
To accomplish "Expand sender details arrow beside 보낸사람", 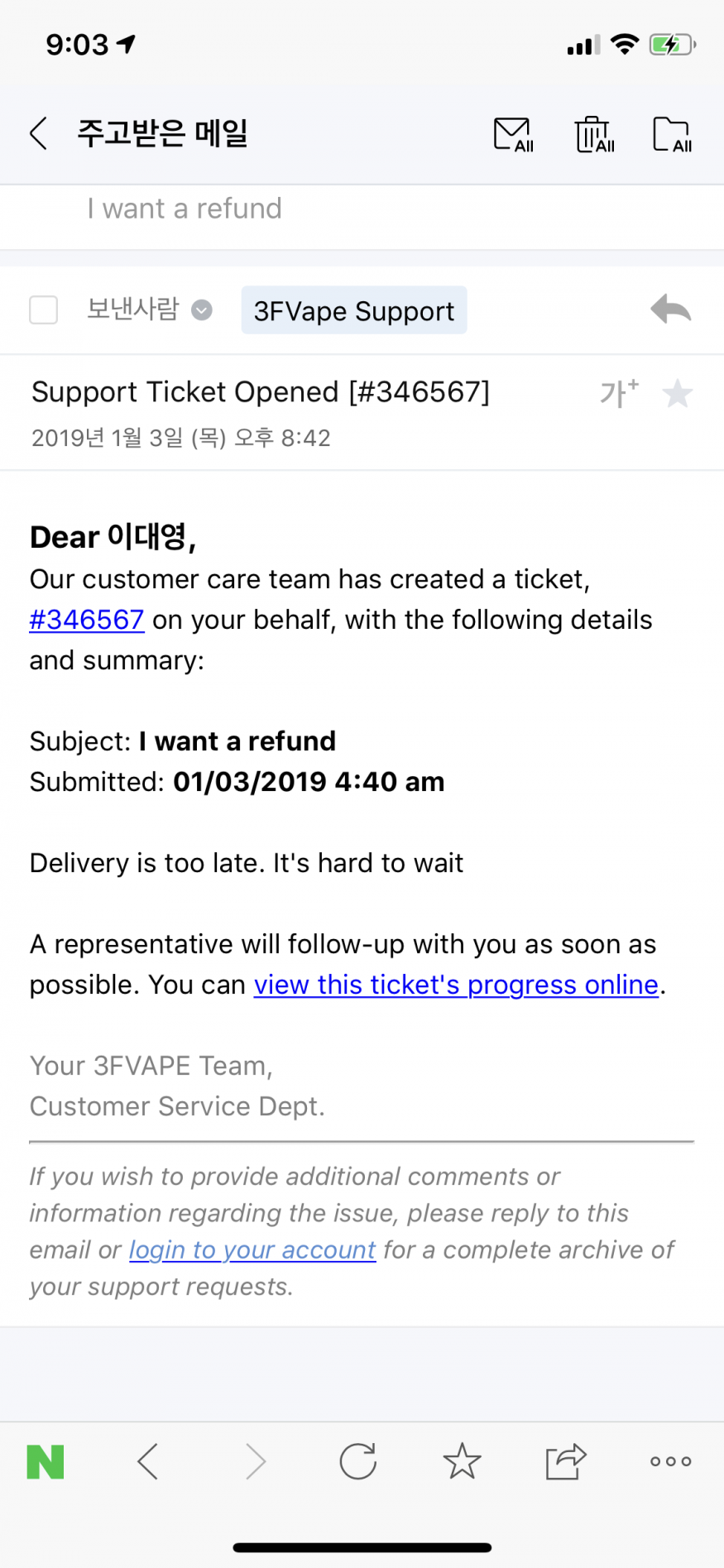I will click(x=202, y=310).
